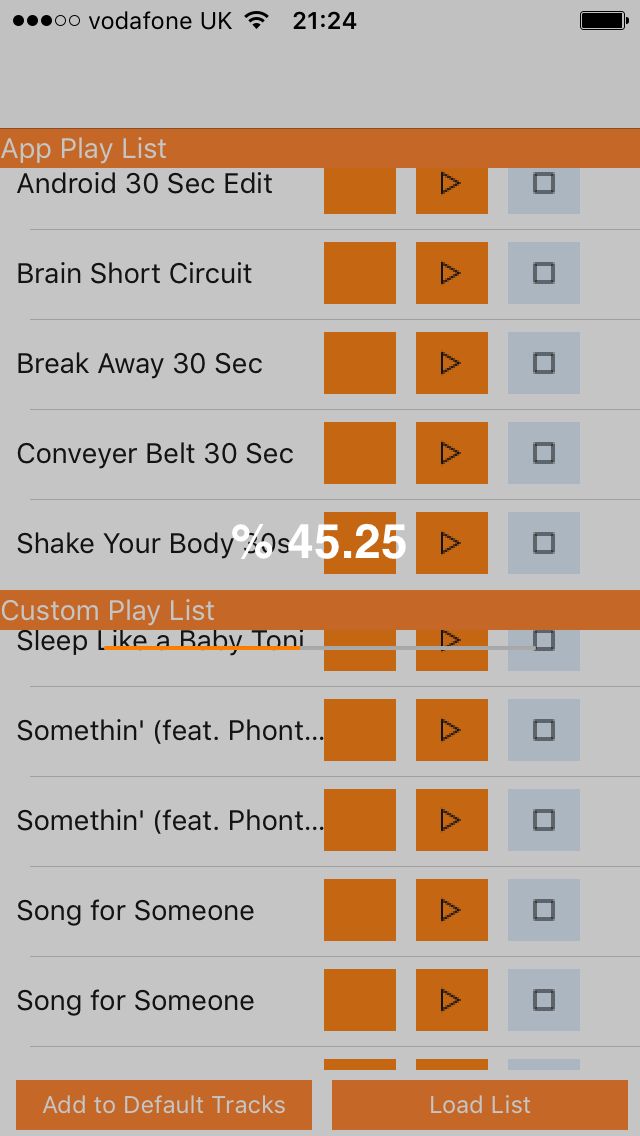The width and height of the screenshot is (640, 1136).
Task: Play Conveyer Belt 30 Sec
Action: (x=451, y=453)
